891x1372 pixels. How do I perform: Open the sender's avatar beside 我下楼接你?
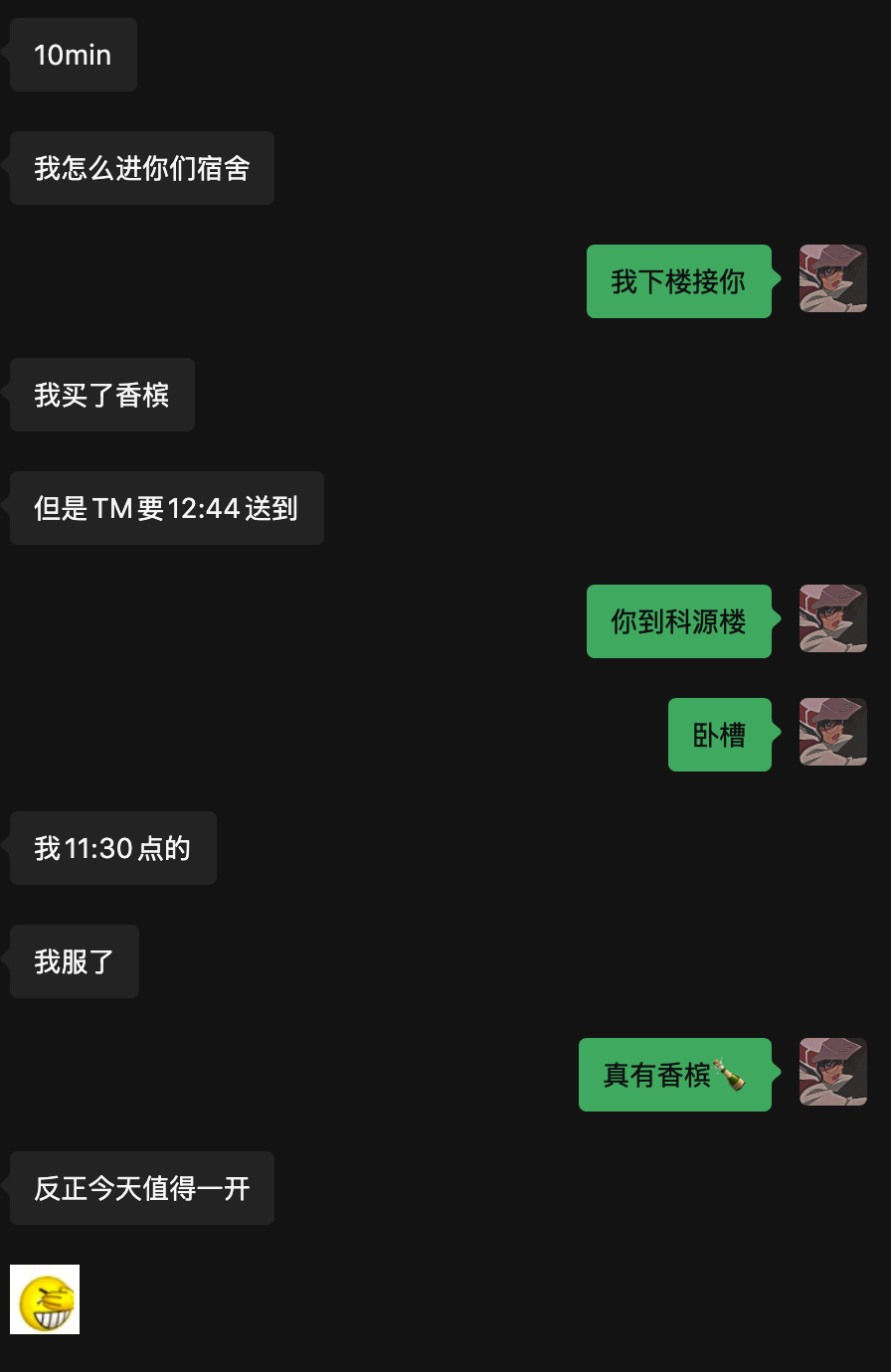(x=832, y=279)
